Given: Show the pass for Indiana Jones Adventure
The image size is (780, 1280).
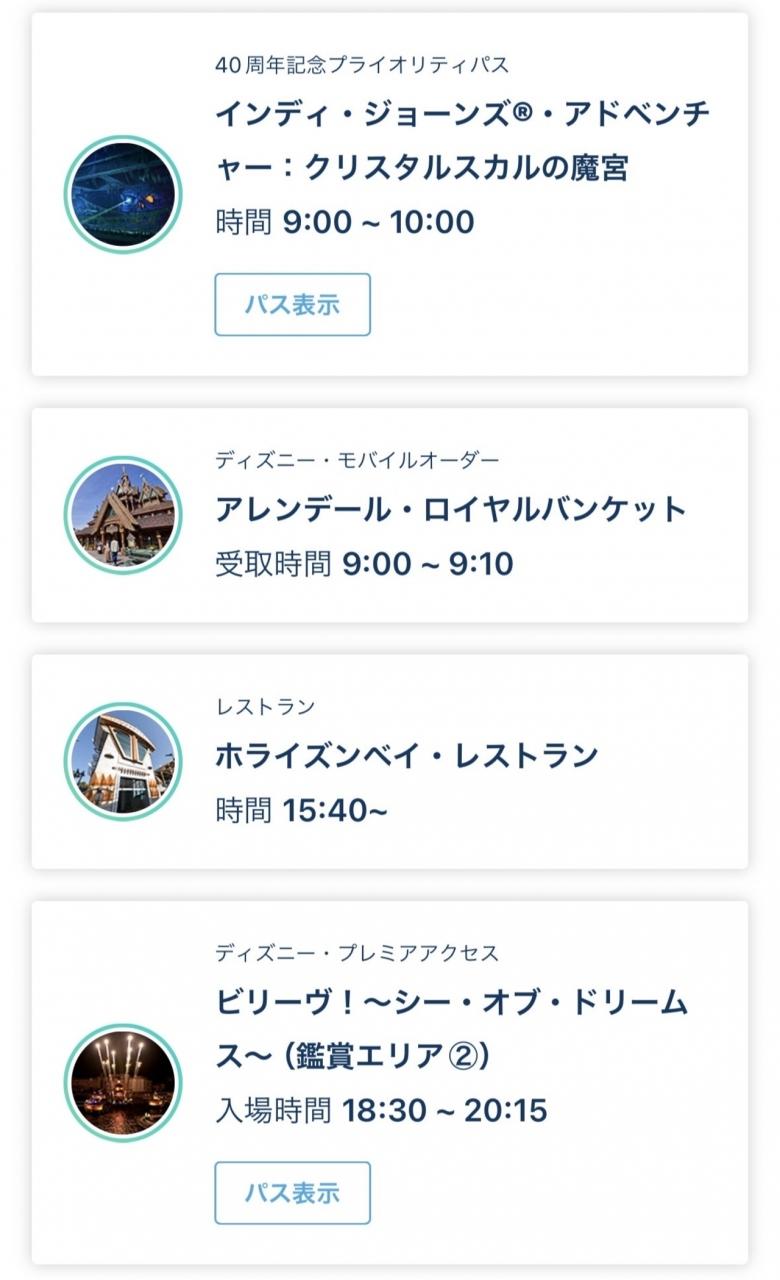Looking at the screenshot, I should point(292,305).
